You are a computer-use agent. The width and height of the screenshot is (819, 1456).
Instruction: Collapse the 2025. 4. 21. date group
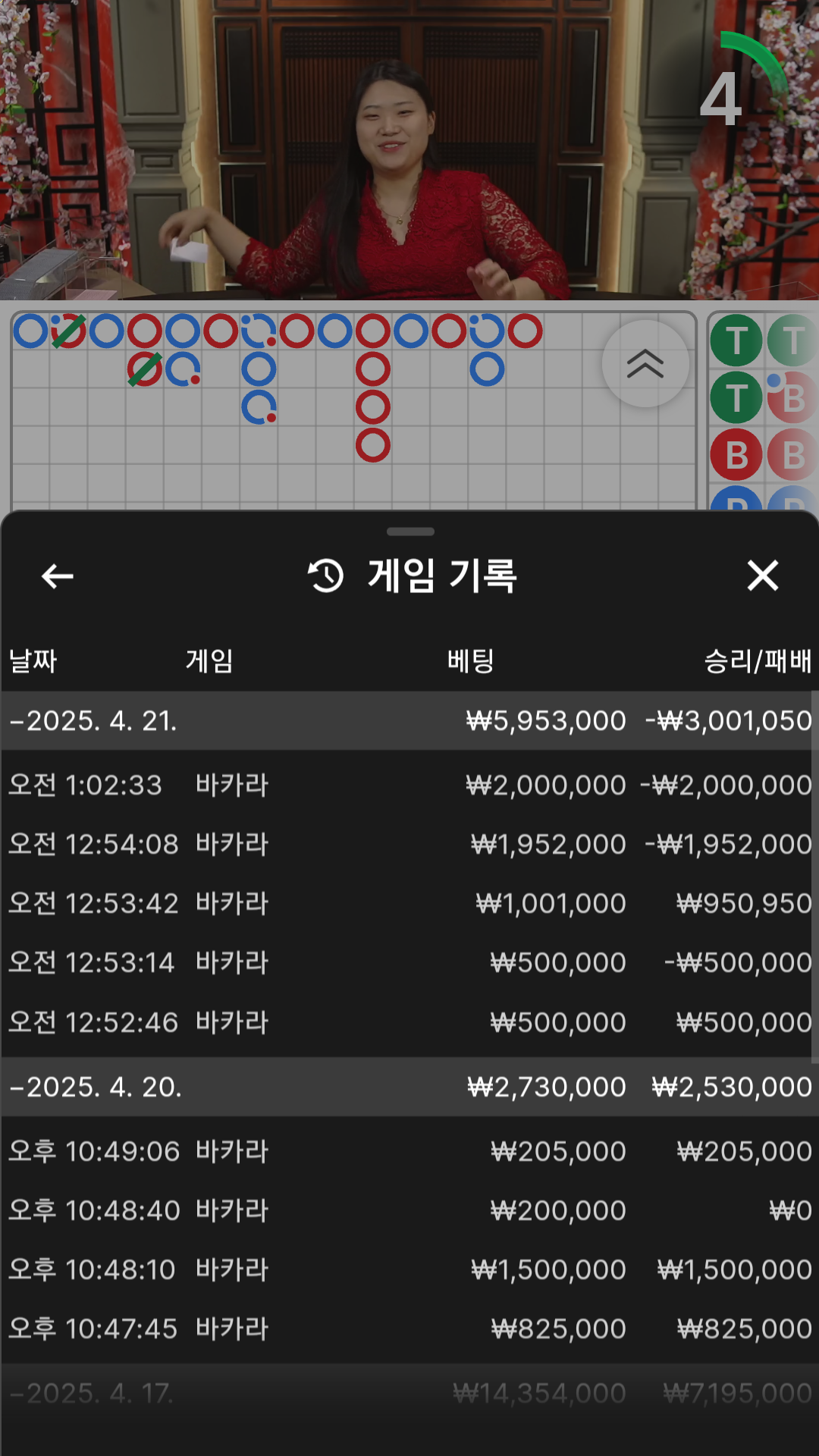point(409,720)
